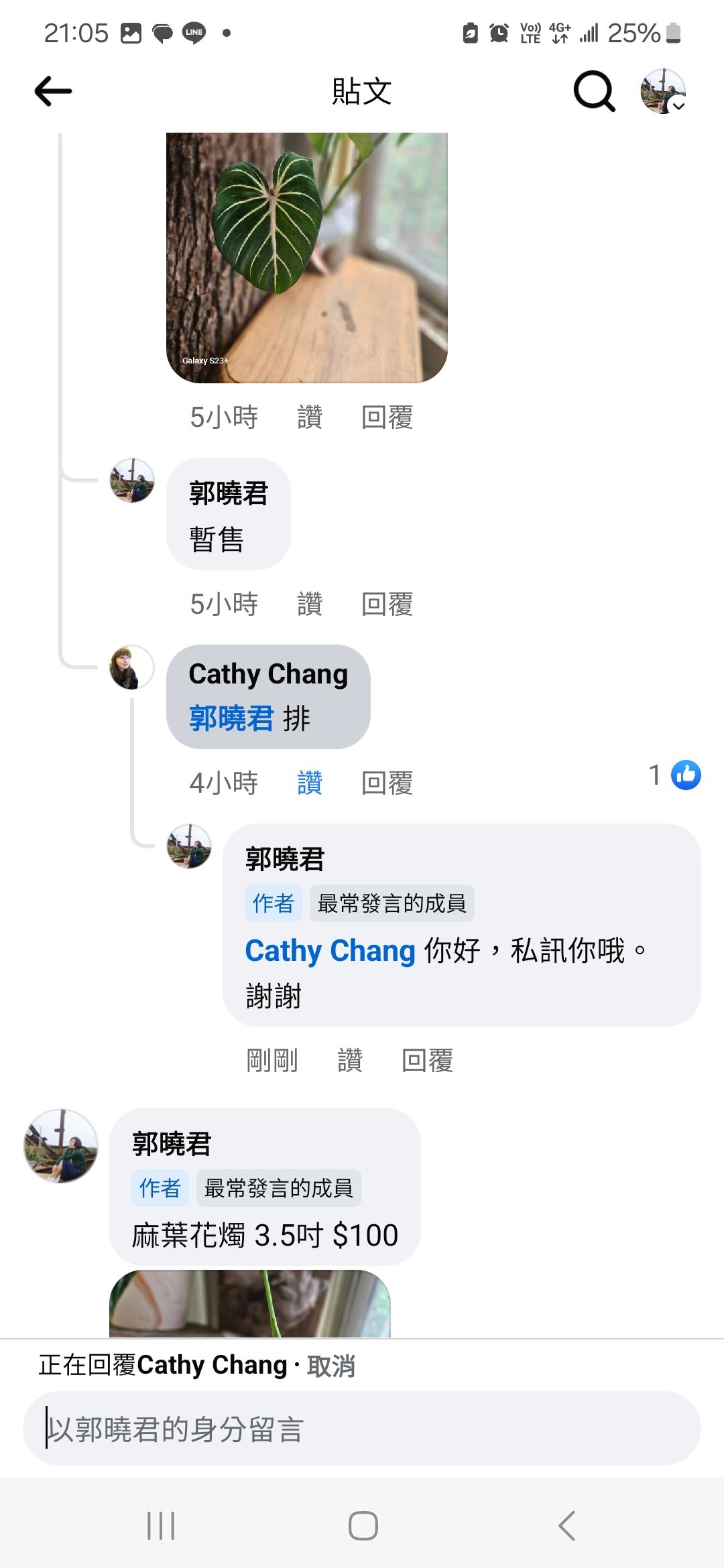This screenshot has height=1568, width=724.
Task: Reply to Cathy Chang's comment
Action: [x=387, y=783]
